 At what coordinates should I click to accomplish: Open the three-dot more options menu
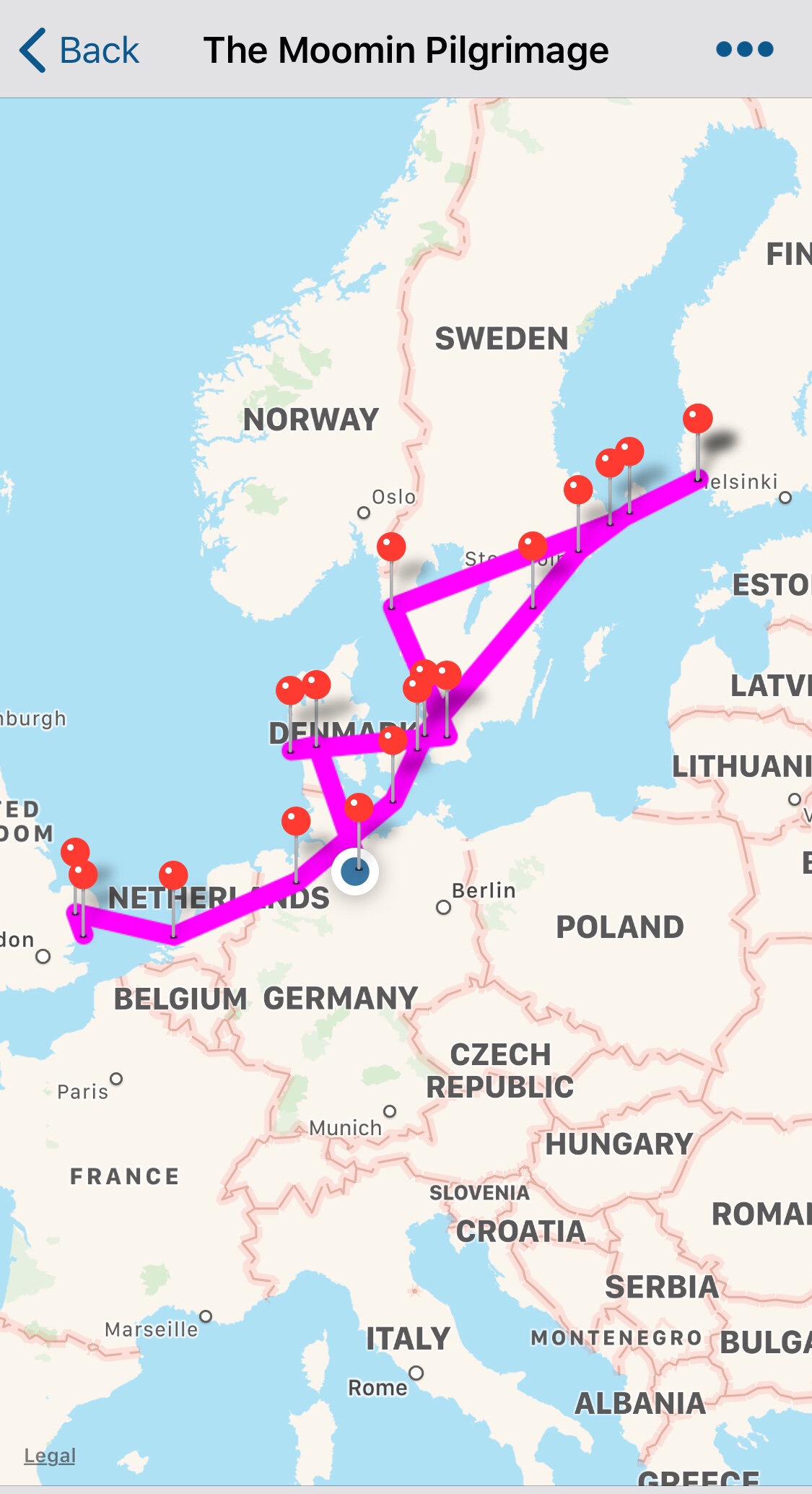pyautogui.click(x=744, y=50)
